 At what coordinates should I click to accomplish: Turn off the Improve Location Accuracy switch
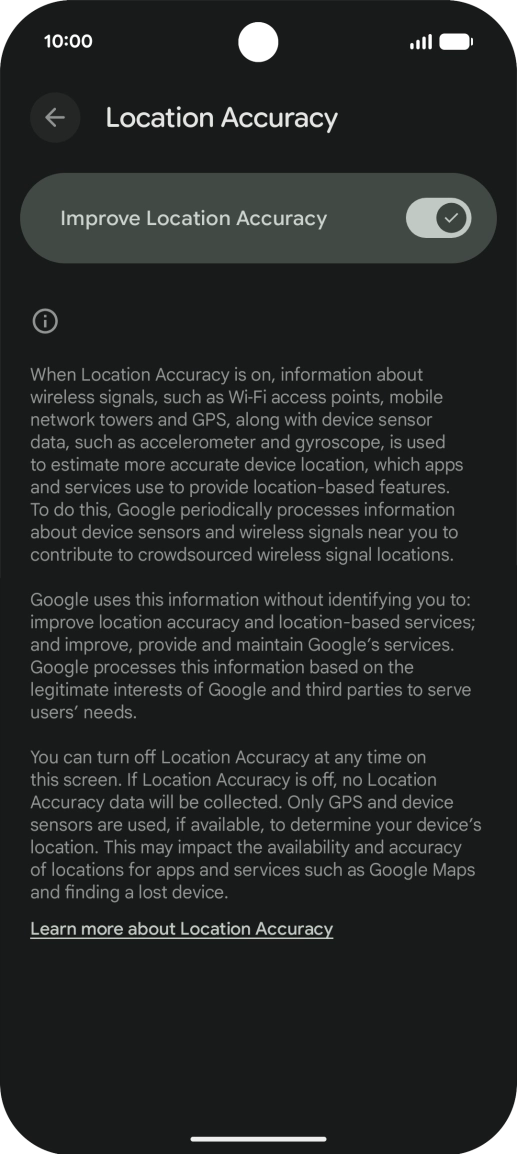coord(439,219)
